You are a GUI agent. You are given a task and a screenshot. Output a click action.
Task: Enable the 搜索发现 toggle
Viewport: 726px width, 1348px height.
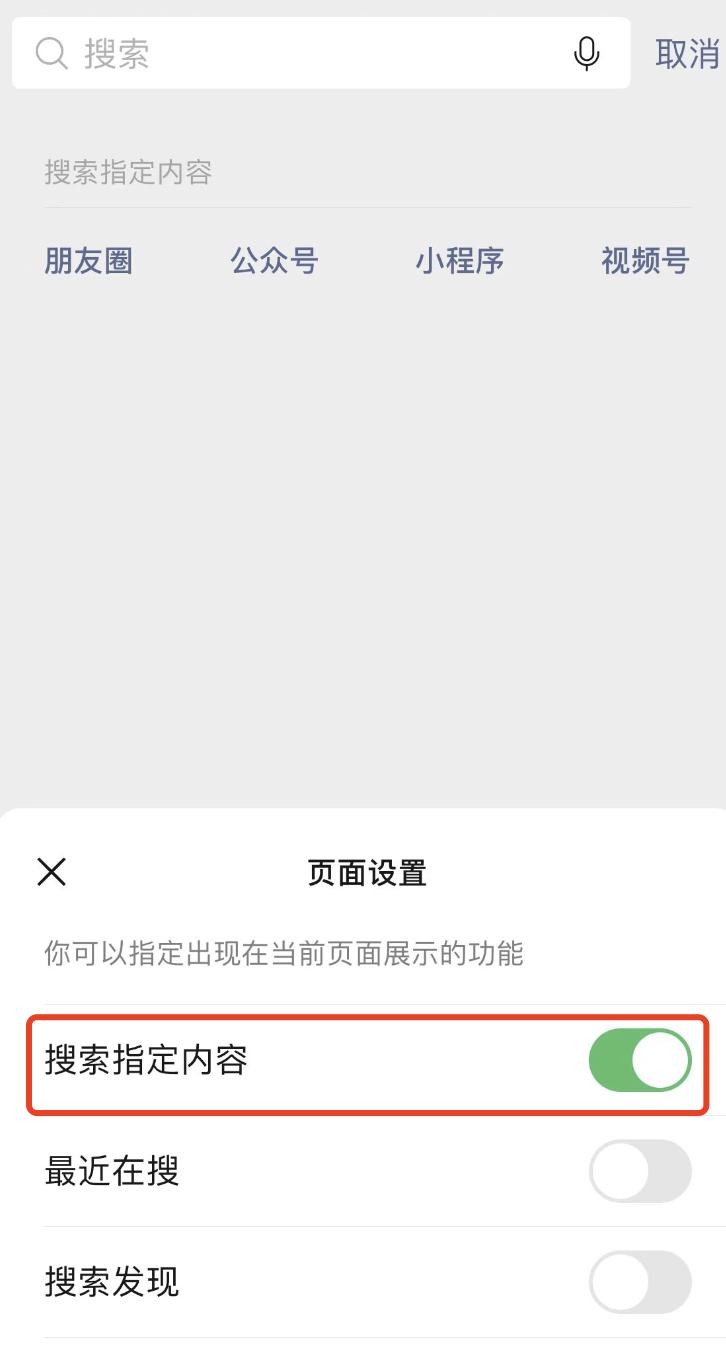pos(640,1283)
